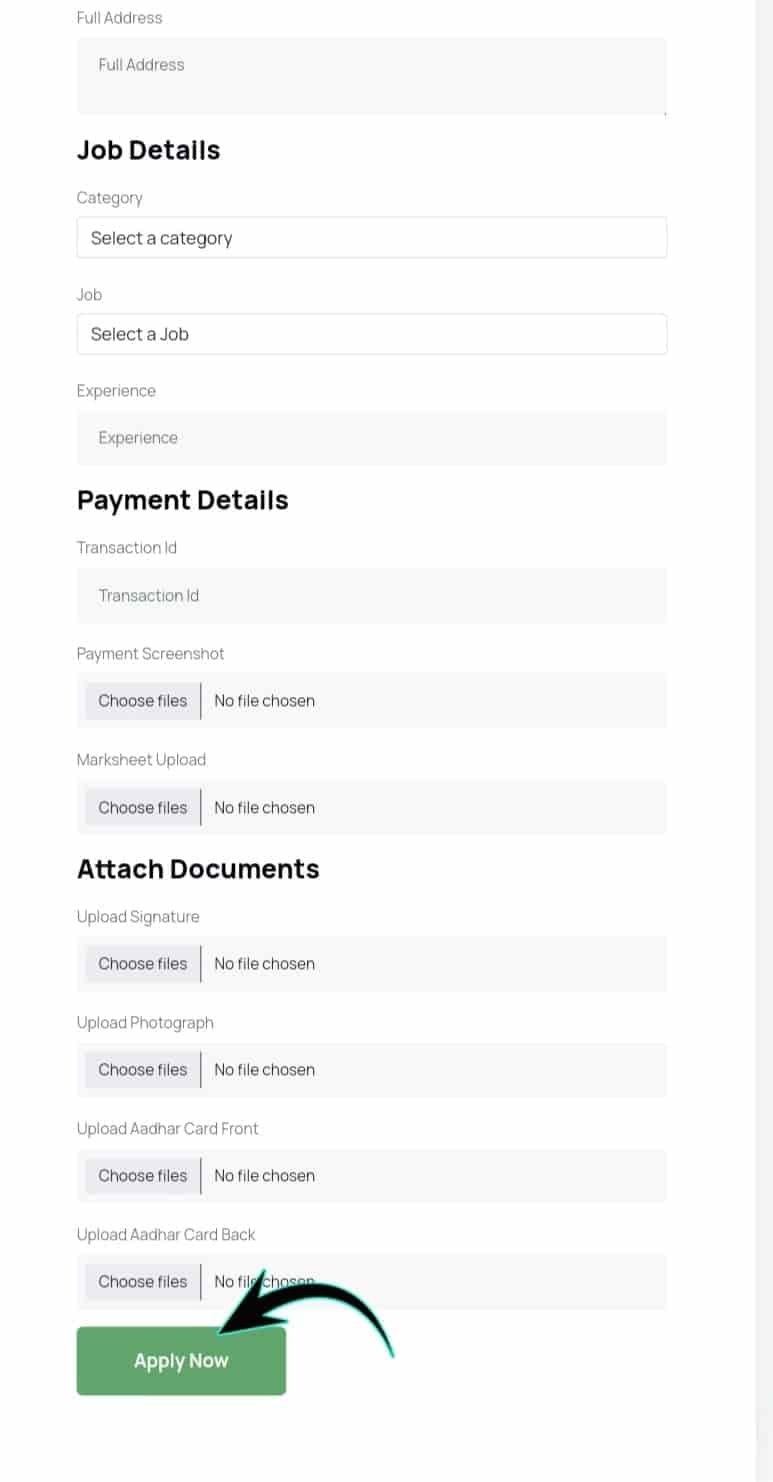Click the Full Address text area
Screen dimensions: 773x1482
point(371,75)
